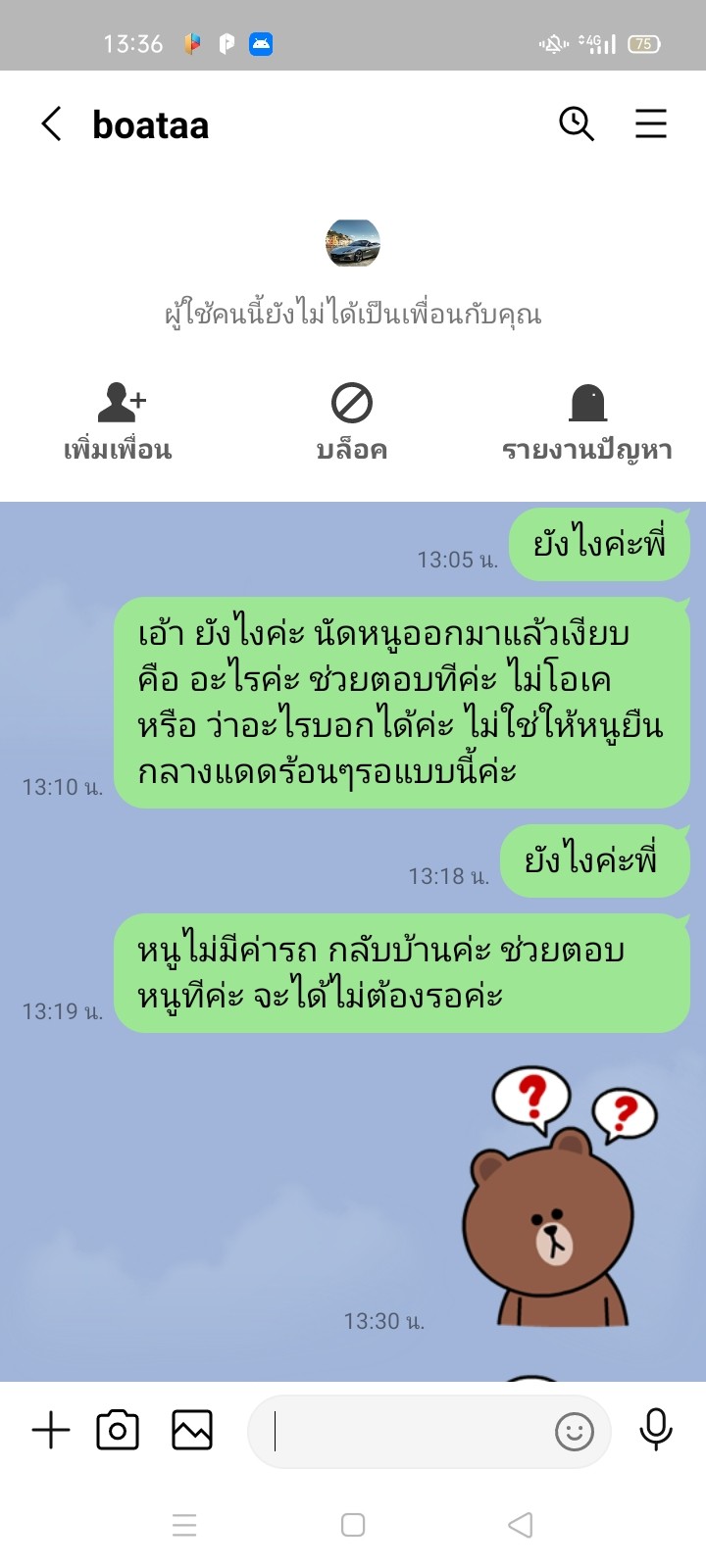Record a voice message
The height and width of the screenshot is (1568, 706).
coord(656,1430)
